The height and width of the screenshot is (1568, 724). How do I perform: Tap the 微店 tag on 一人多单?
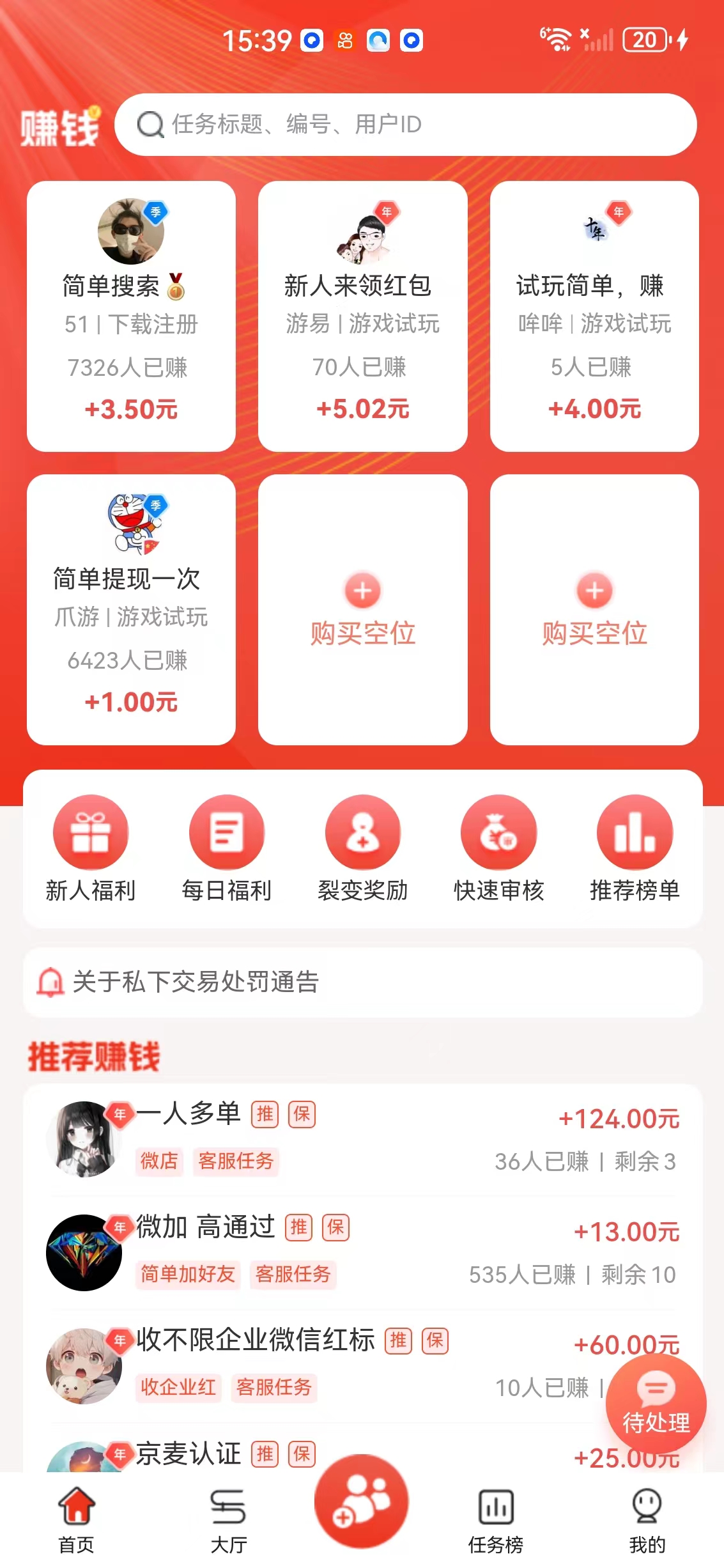(x=160, y=1162)
